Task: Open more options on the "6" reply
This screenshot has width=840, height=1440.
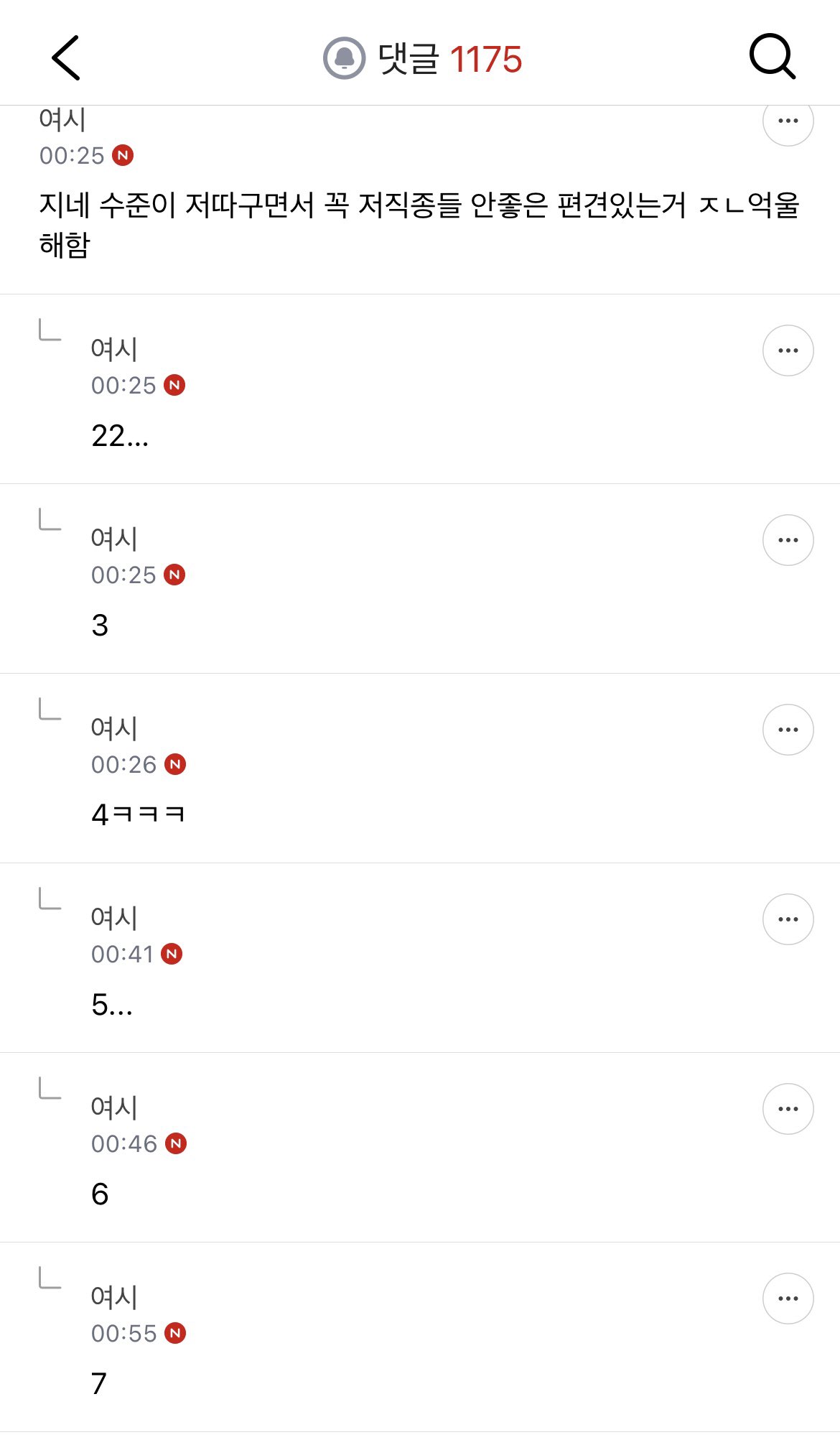Action: [788, 1109]
